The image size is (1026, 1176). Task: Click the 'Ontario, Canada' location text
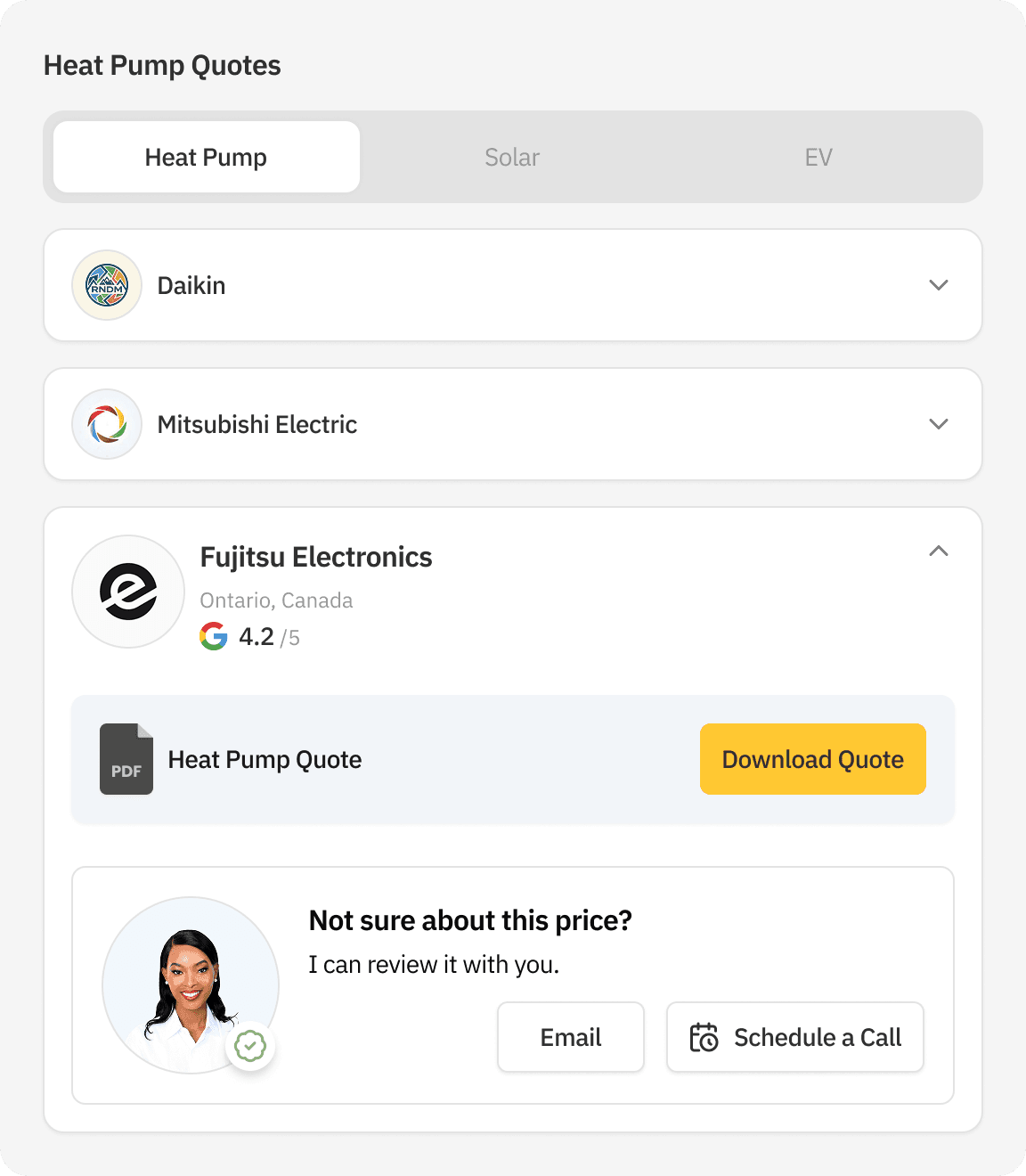click(277, 600)
